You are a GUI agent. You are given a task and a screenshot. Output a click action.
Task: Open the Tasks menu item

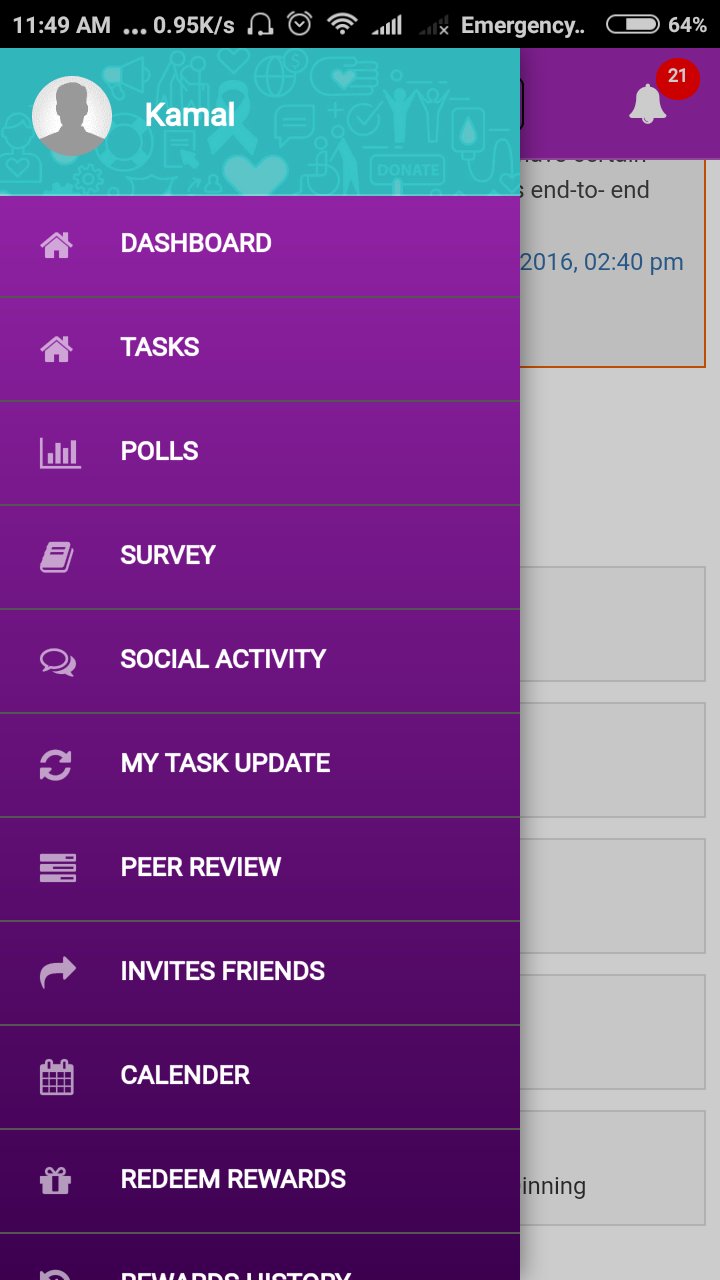coord(260,349)
